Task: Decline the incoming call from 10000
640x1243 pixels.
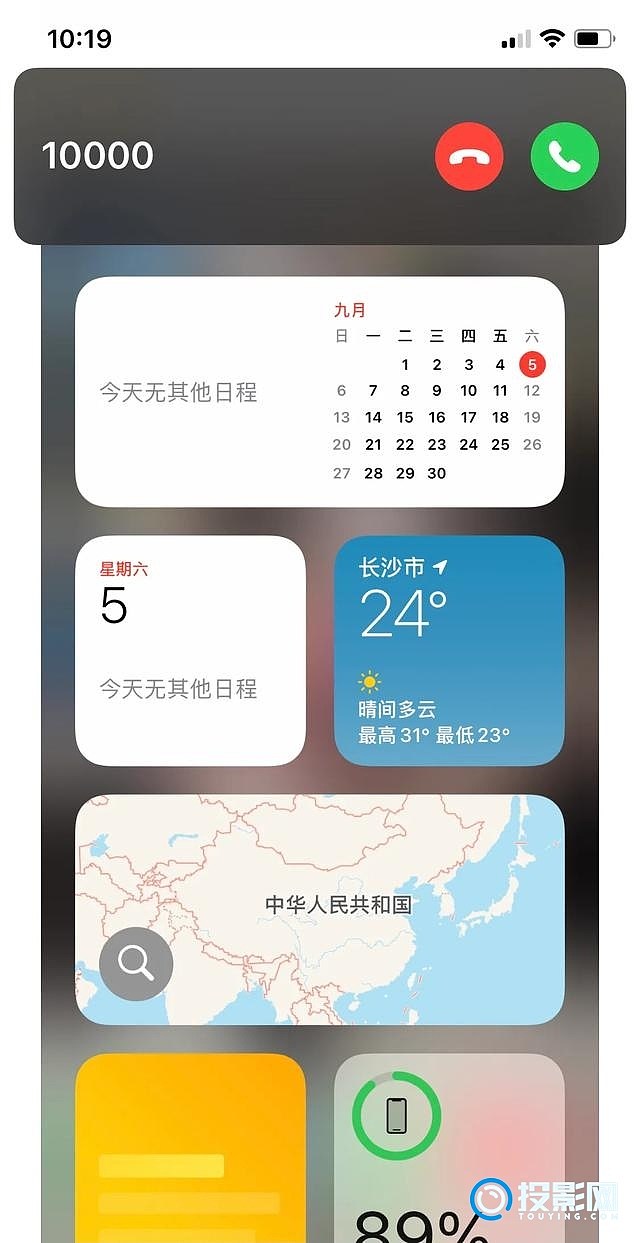Action: [469, 156]
